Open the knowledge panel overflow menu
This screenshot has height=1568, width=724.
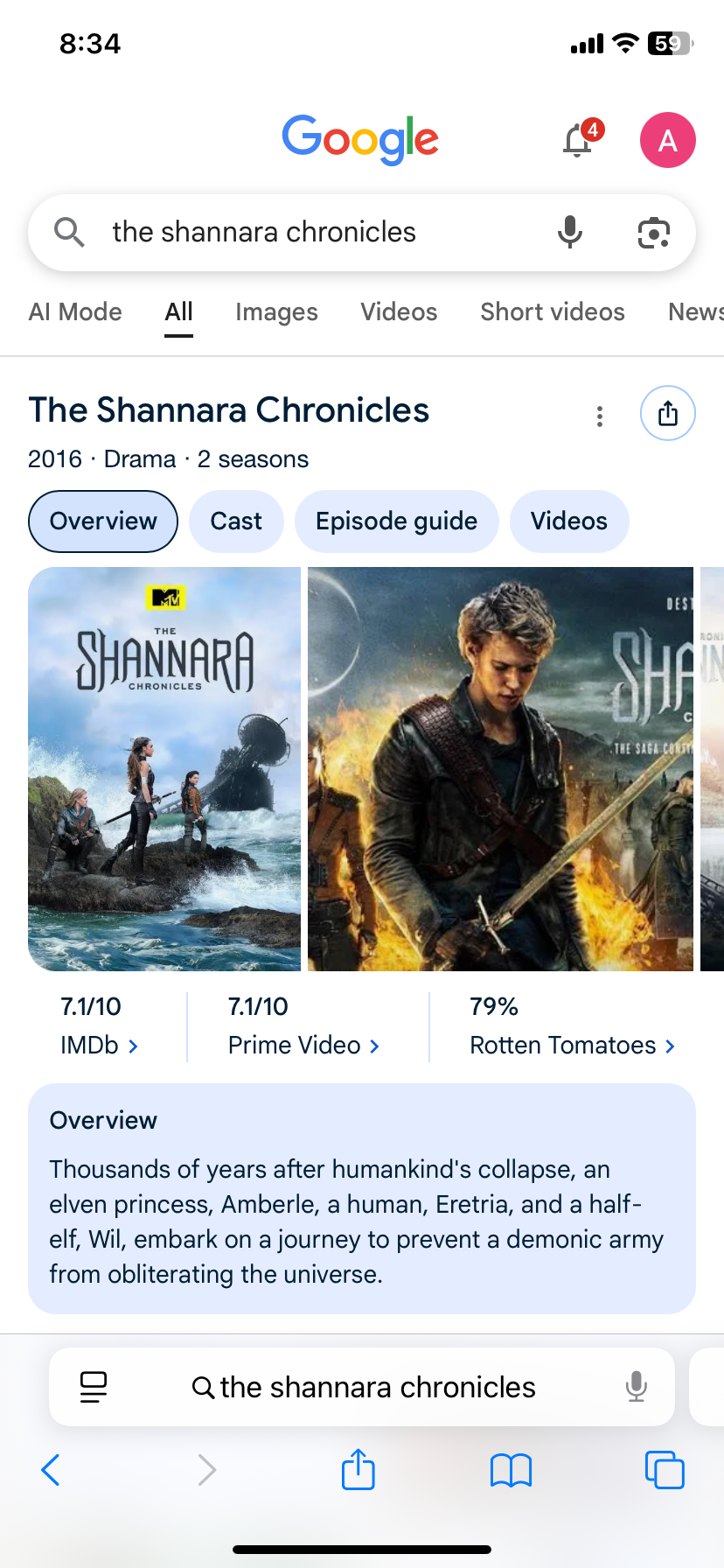(x=600, y=416)
